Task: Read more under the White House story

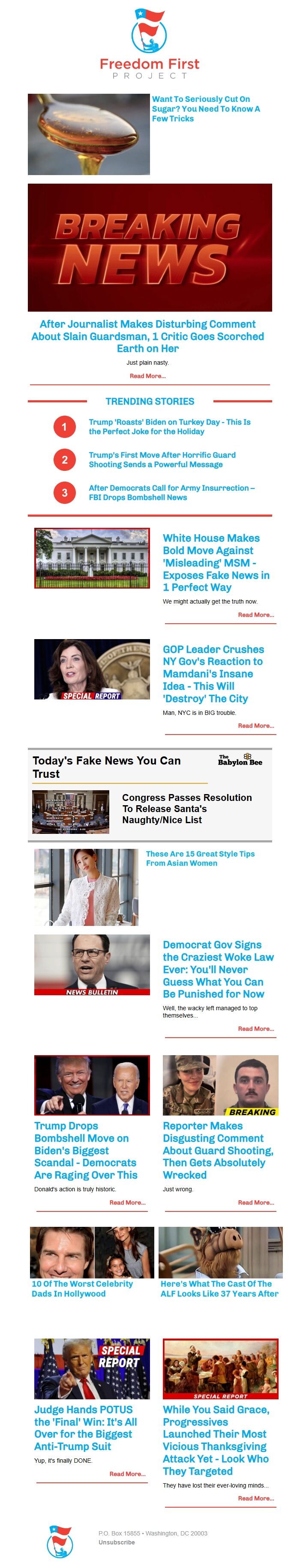Action: coord(255,614)
